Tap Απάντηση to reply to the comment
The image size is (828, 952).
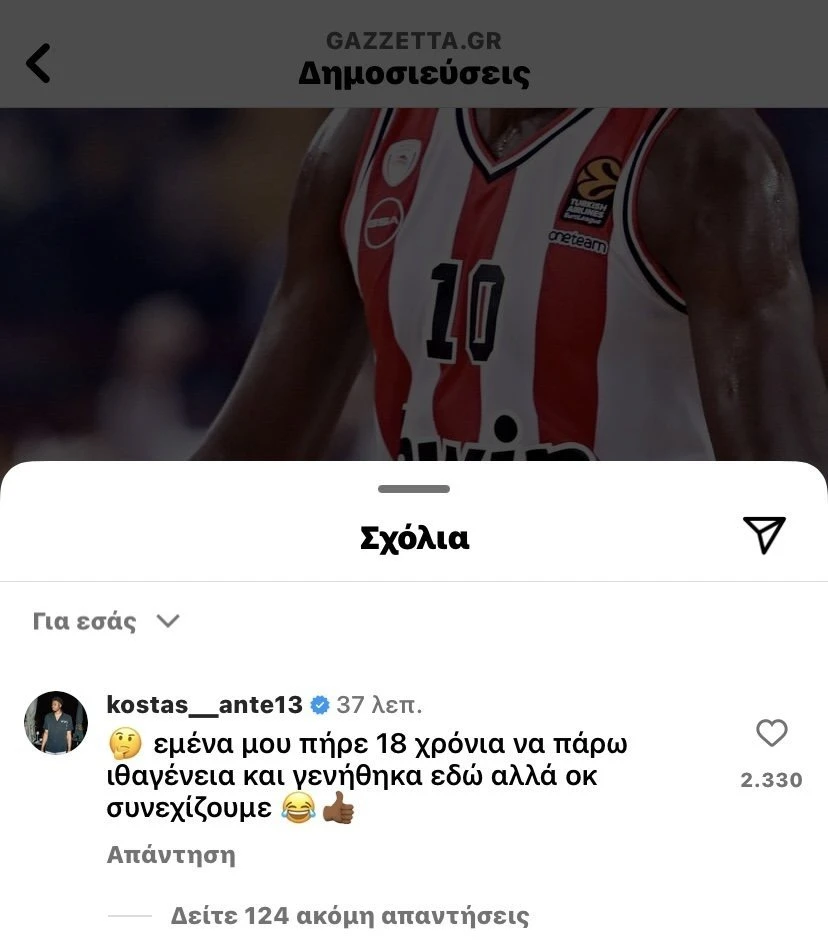click(x=171, y=855)
